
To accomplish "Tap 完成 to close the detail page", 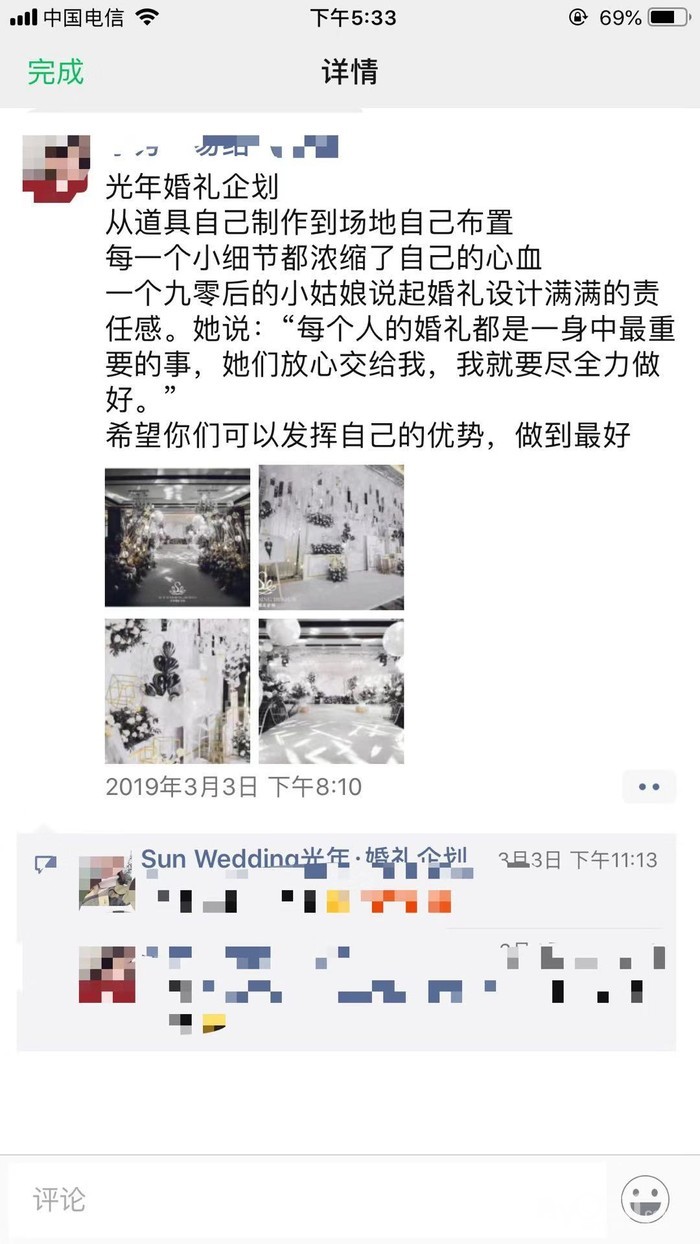I will pyautogui.click(x=55, y=72).
